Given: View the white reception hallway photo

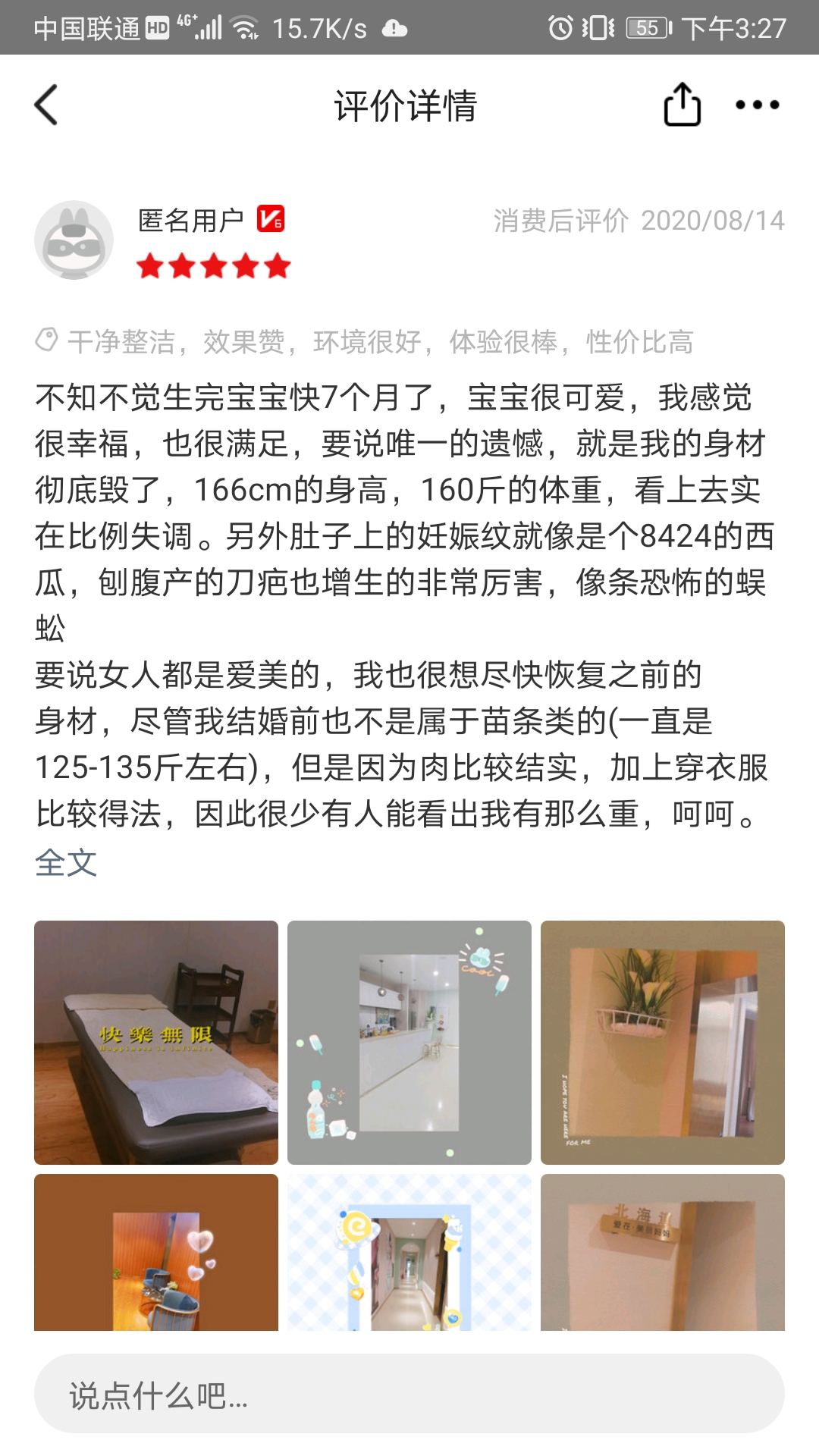Looking at the screenshot, I should 409,1042.
